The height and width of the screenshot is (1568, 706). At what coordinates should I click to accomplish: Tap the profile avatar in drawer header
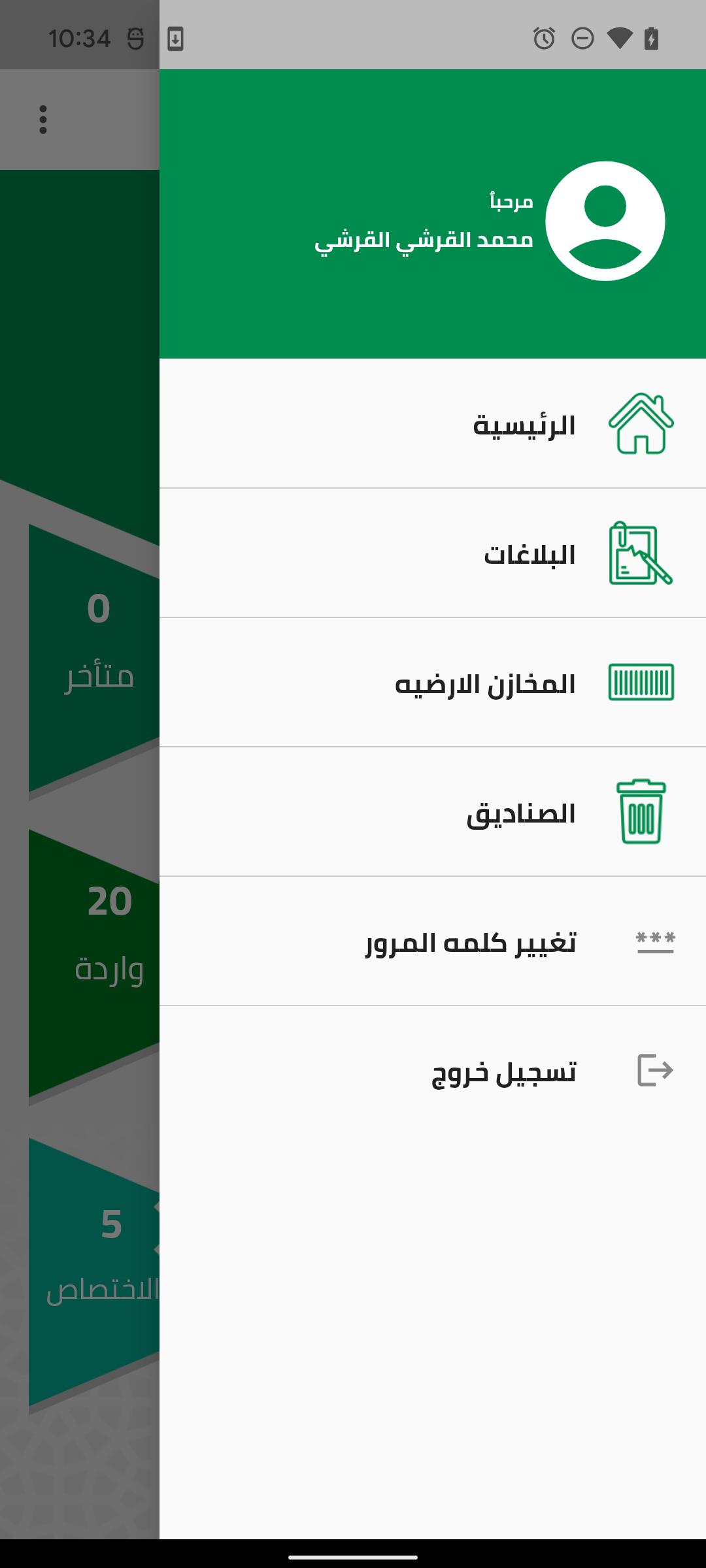click(605, 221)
